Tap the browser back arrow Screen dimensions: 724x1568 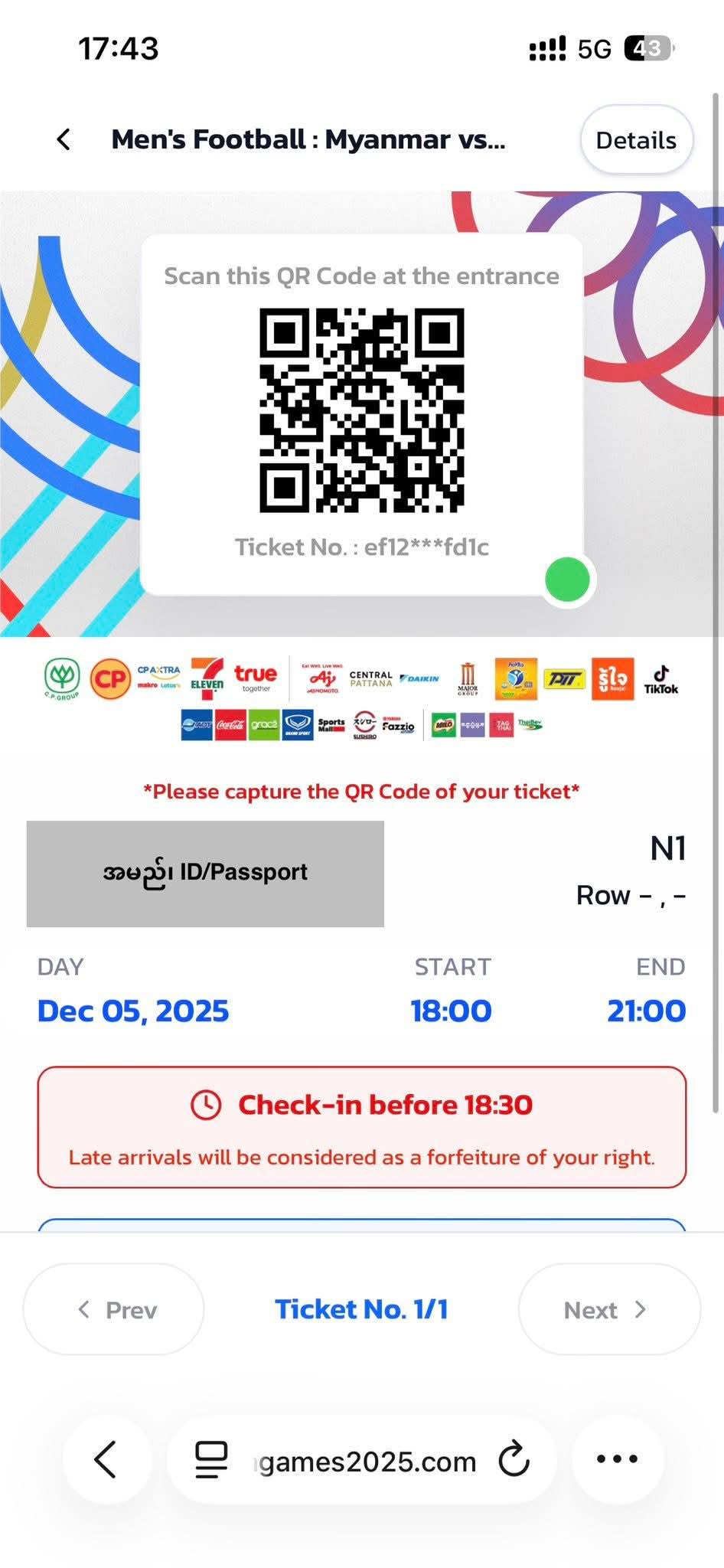[x=106, y=1459]
